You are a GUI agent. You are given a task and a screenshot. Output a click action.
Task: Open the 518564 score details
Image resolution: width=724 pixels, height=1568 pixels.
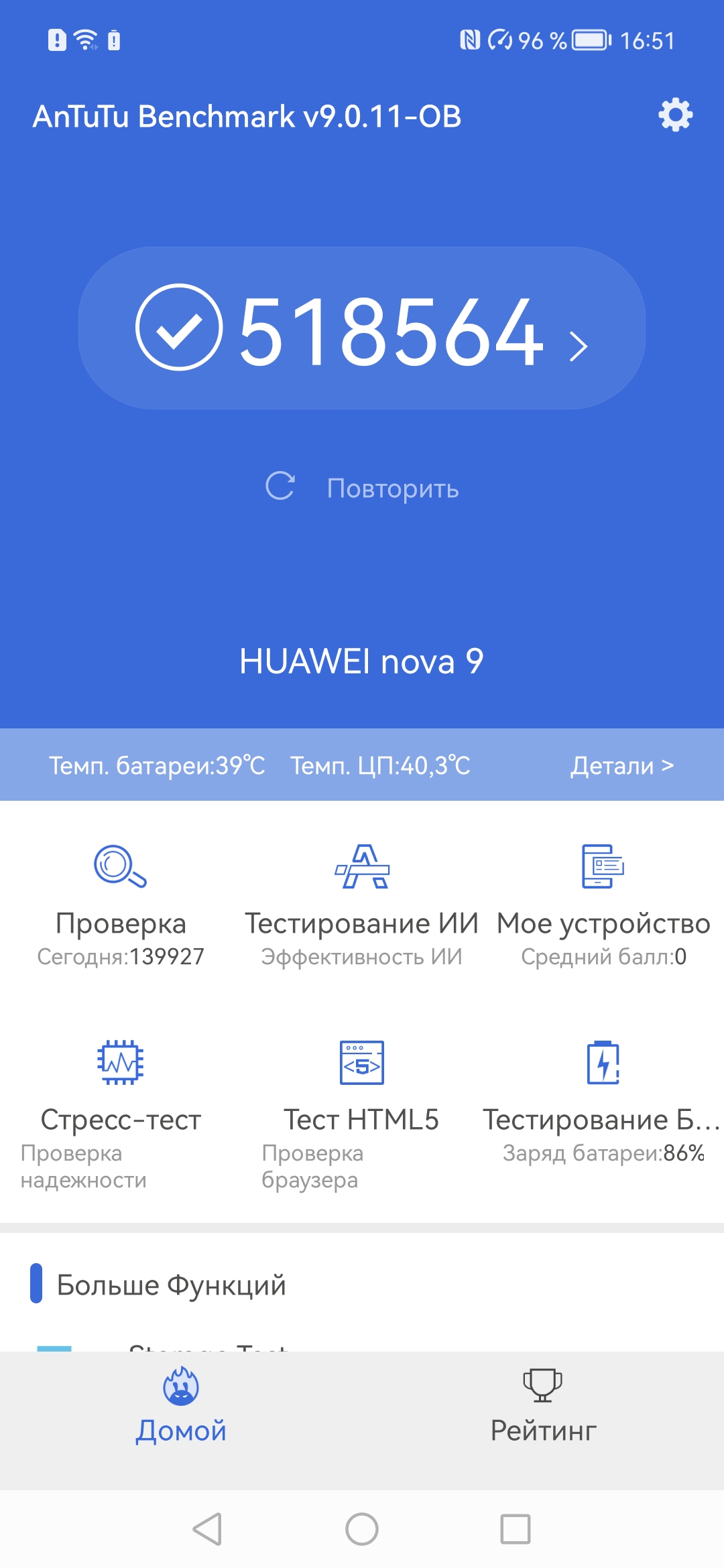pos(362,328)
